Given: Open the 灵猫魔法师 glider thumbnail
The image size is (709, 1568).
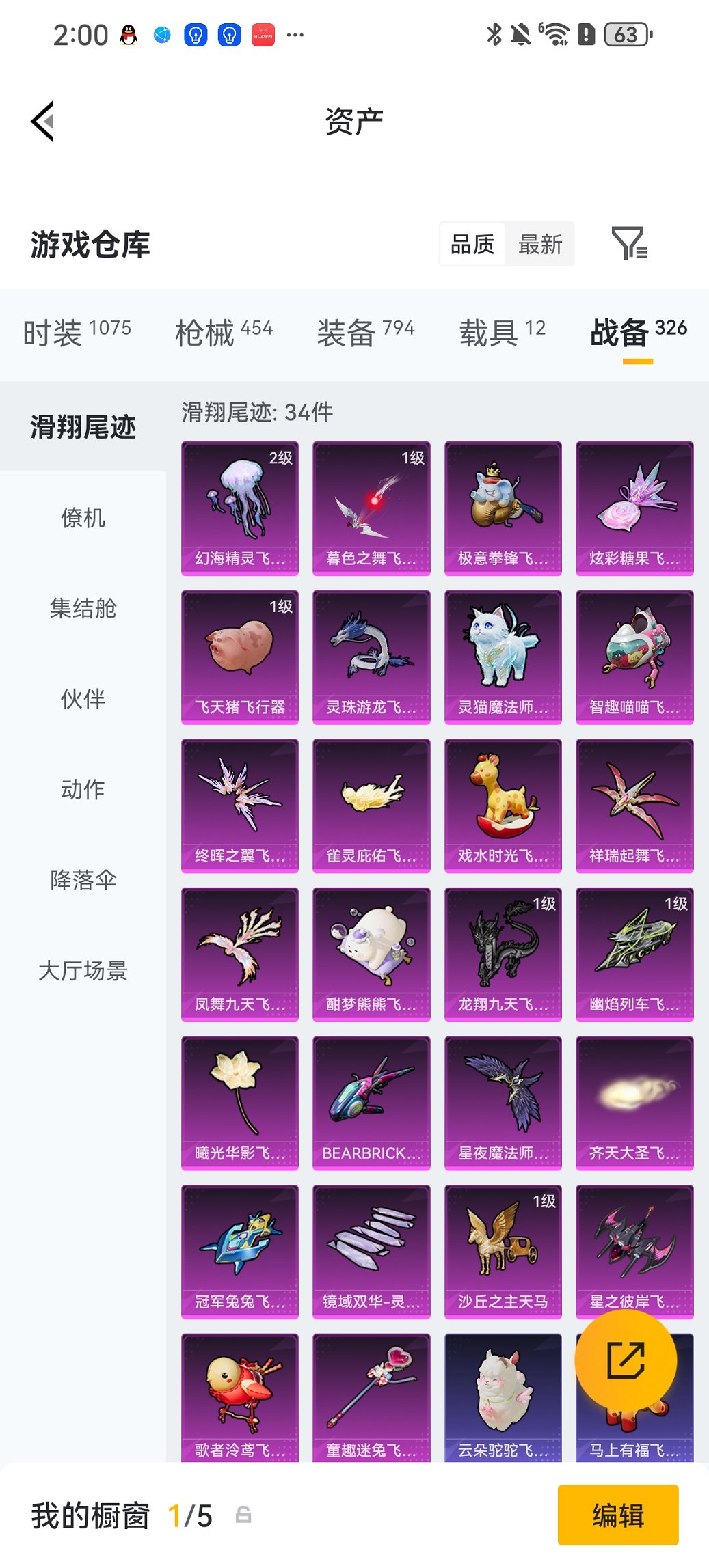Looking at the screenshot, I should [503, 654].
